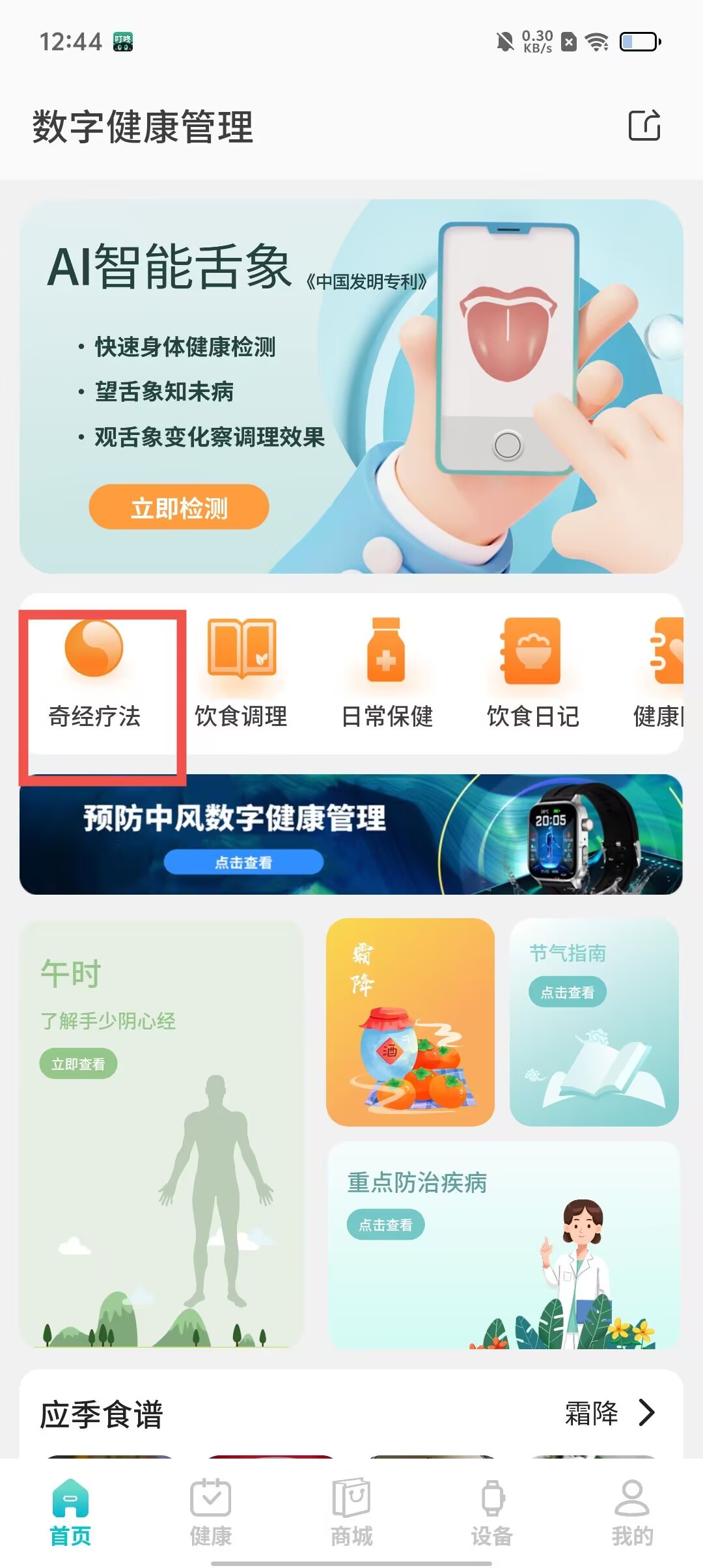Tap 点击查看 on the 节气指南 card

pos(567,992)
